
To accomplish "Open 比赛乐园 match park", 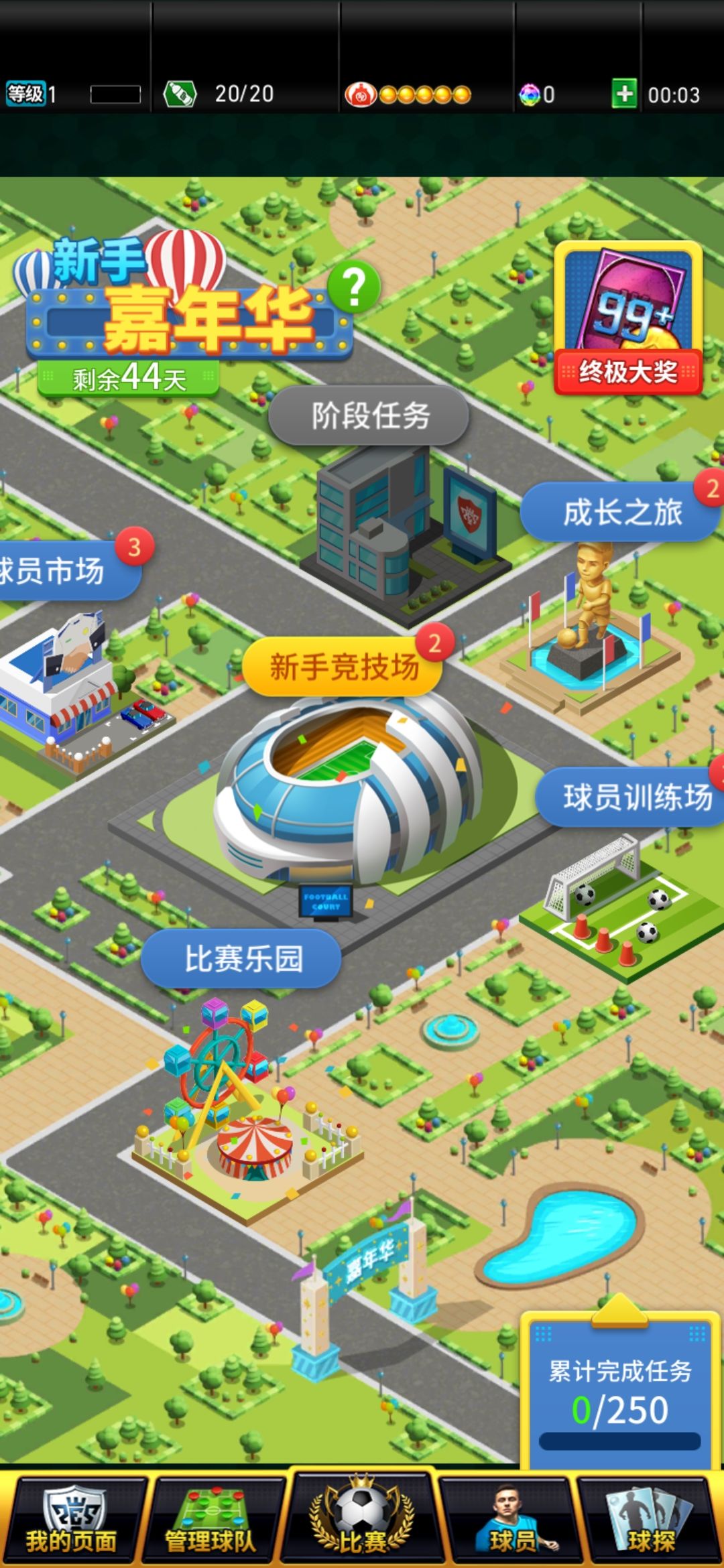I will 242,959.
